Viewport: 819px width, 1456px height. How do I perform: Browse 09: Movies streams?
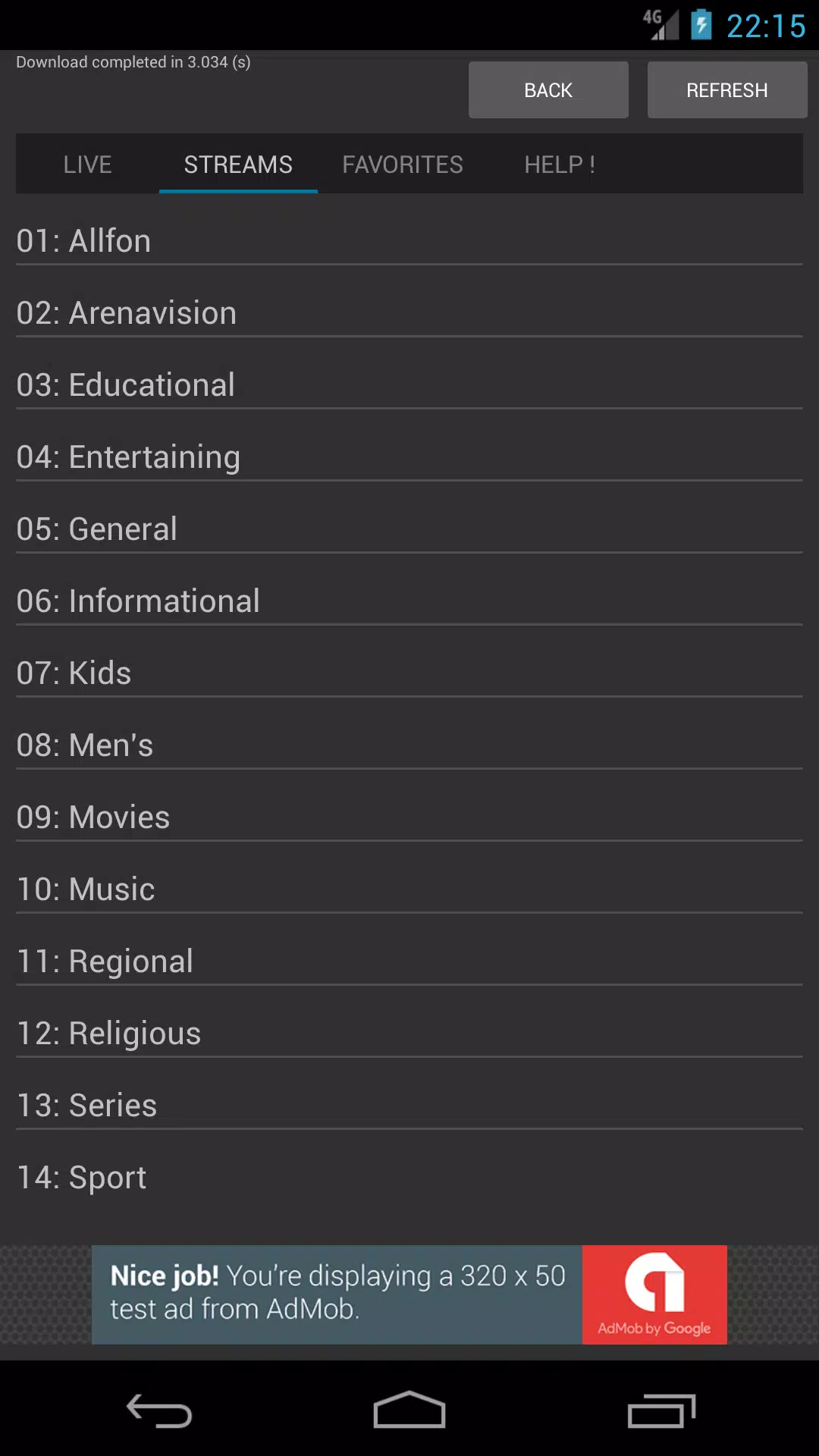409,817
